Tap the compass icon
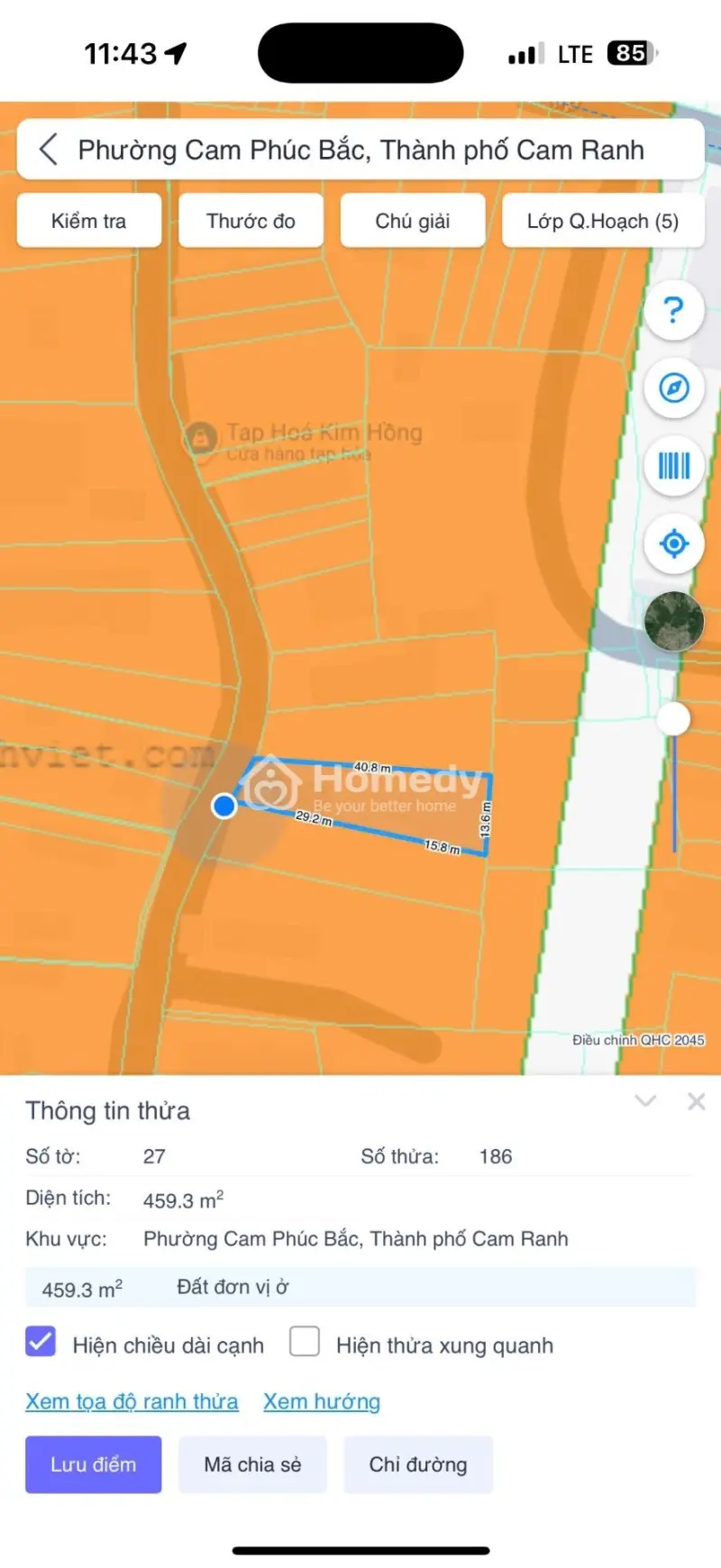Screen dimensions: 721x1568 coord(673,388)
